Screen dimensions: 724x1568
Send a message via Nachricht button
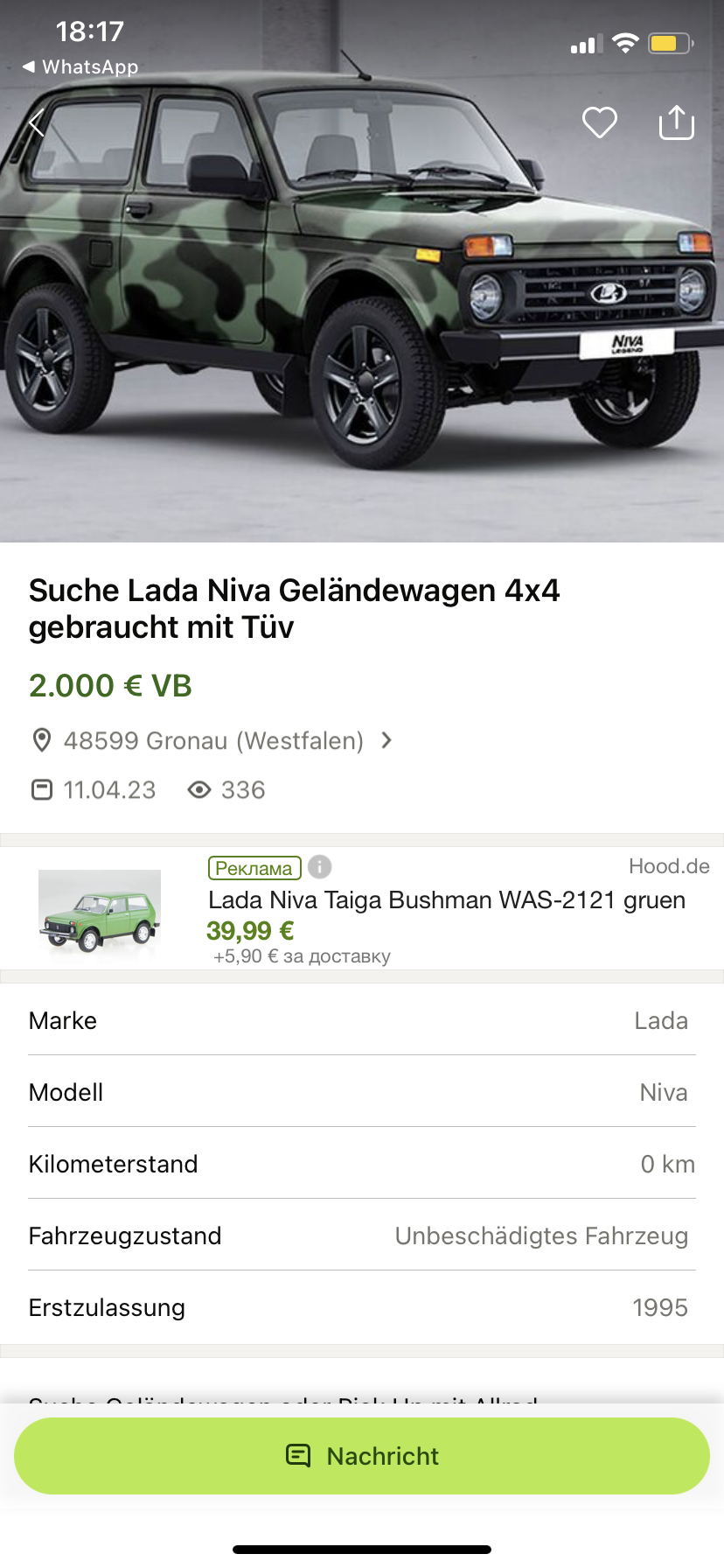[362, 1456]
